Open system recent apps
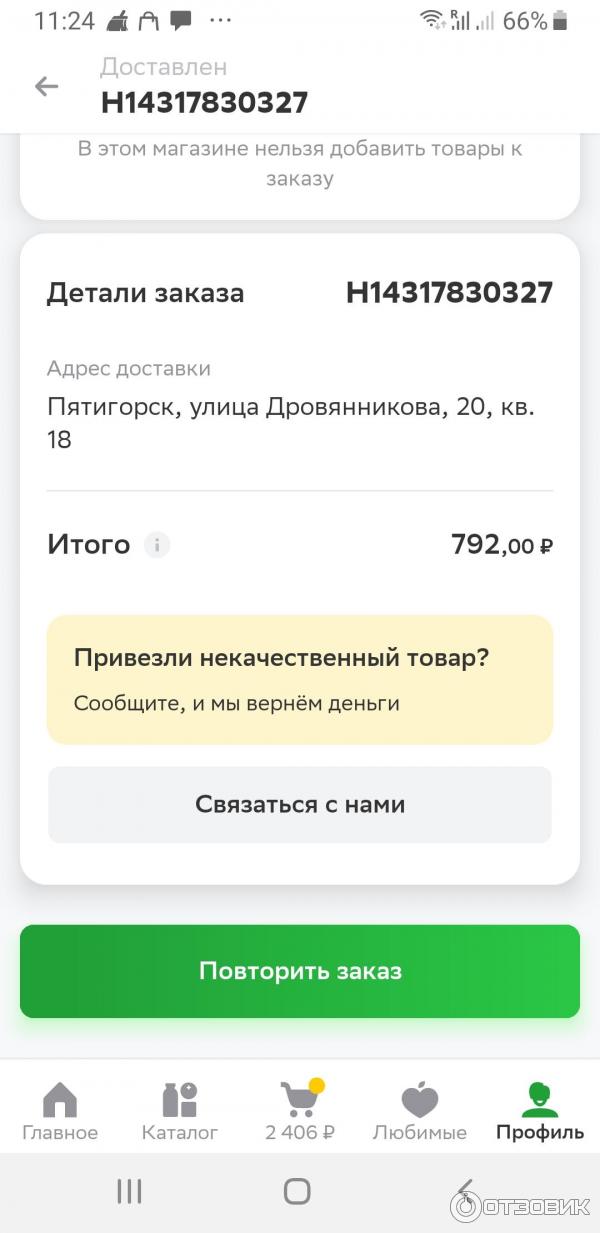This screenshot has width=600, height=1233. click(x=129, y=1191)
